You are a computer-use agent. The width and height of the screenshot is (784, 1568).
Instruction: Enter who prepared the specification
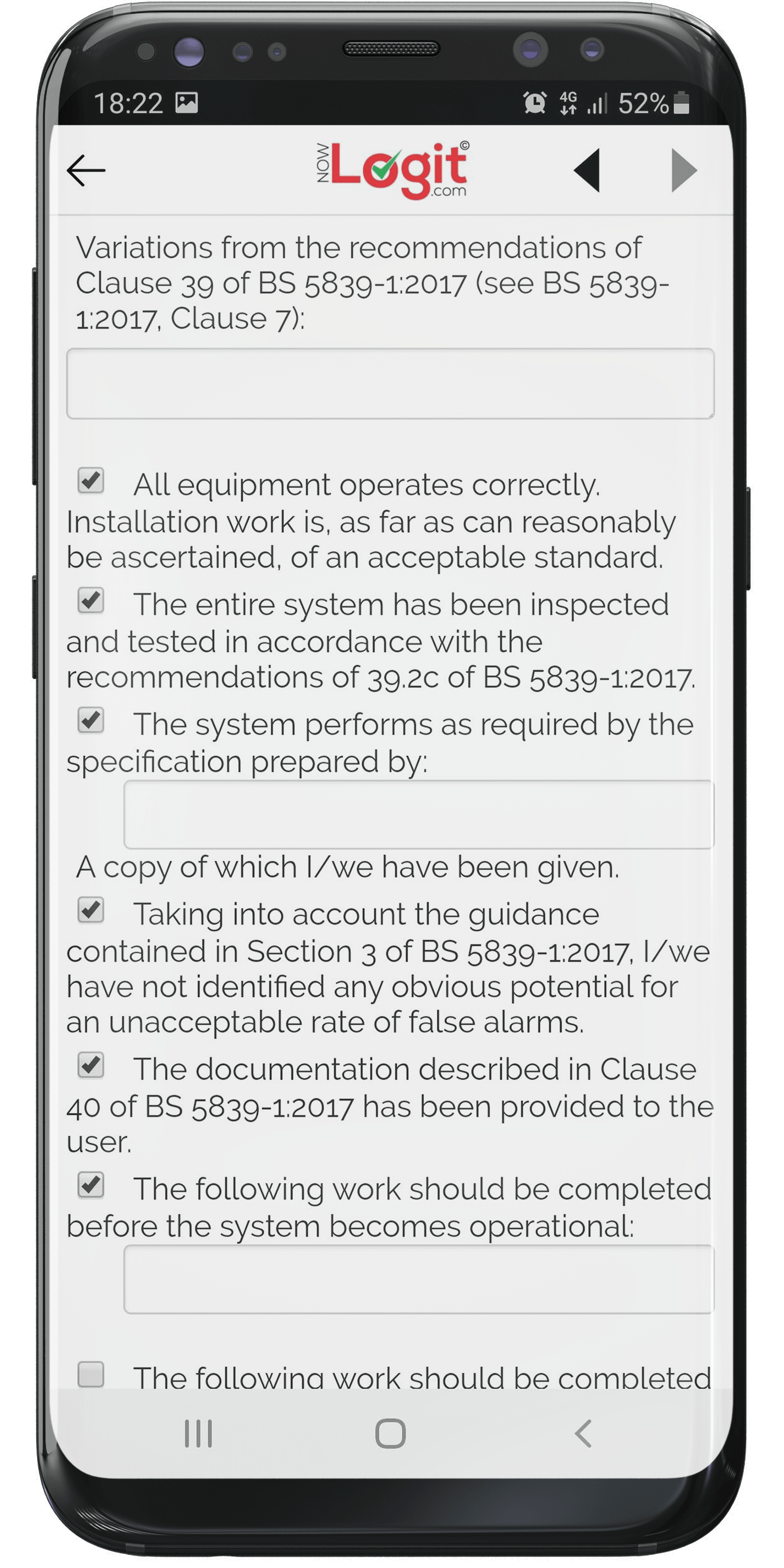click(419, 814)
